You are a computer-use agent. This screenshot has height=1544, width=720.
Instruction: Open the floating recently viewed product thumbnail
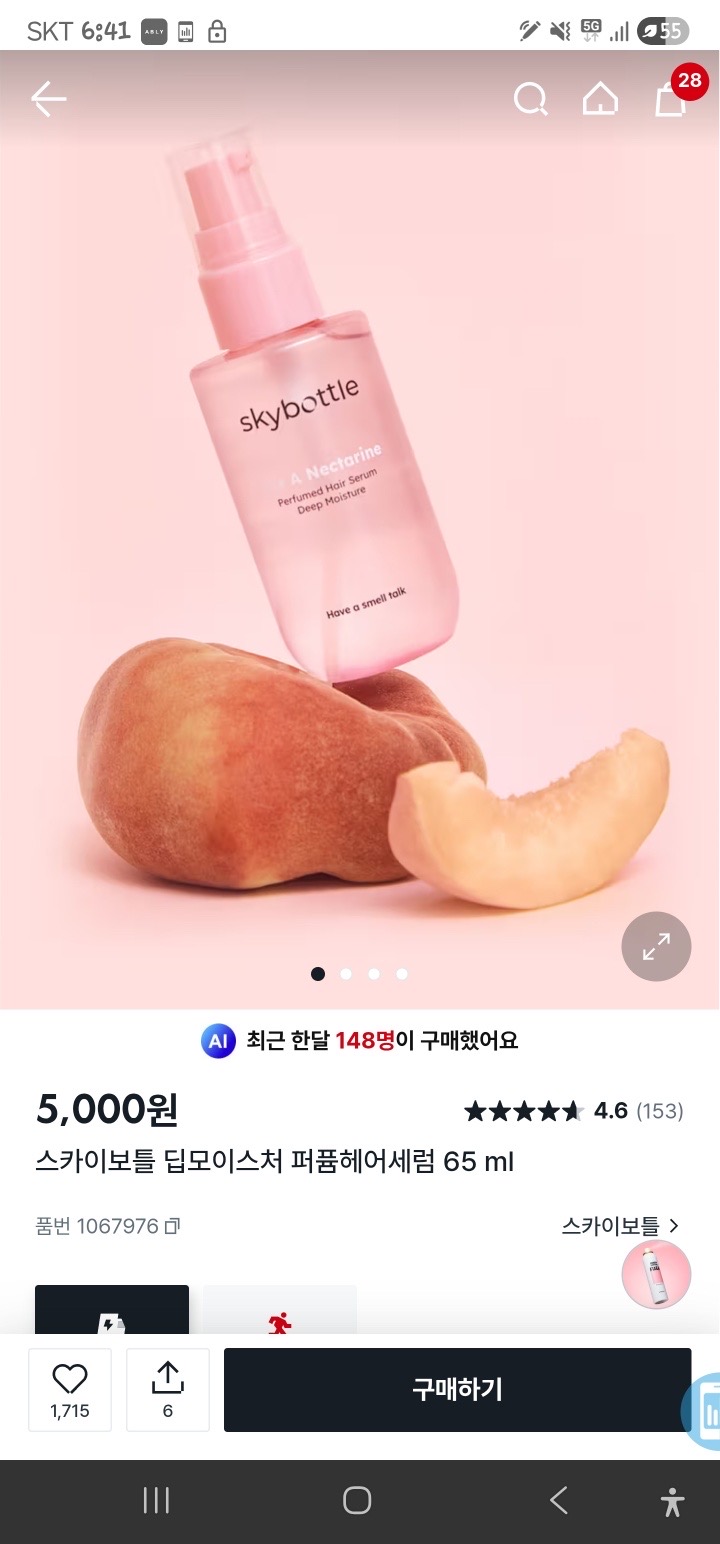656,1274
